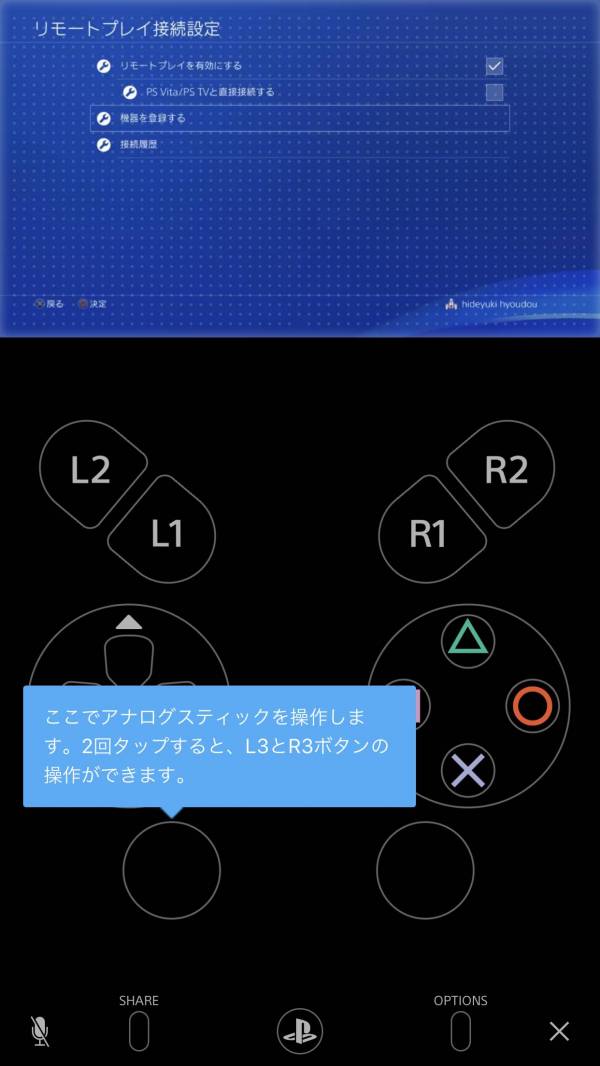
Task: Tap the red circle button
Action: (532, 706)
